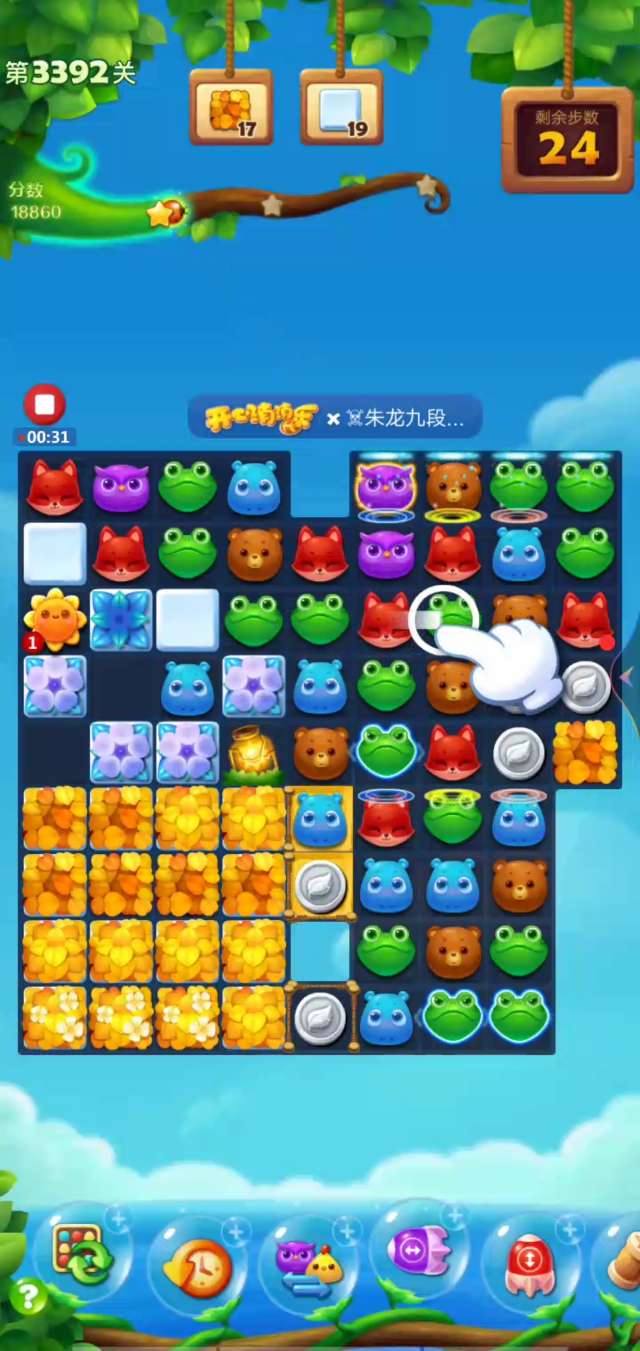Use the board shuffle booster
The width and height of the screenshot is (640, 1351).
(x=84, y=1257)
